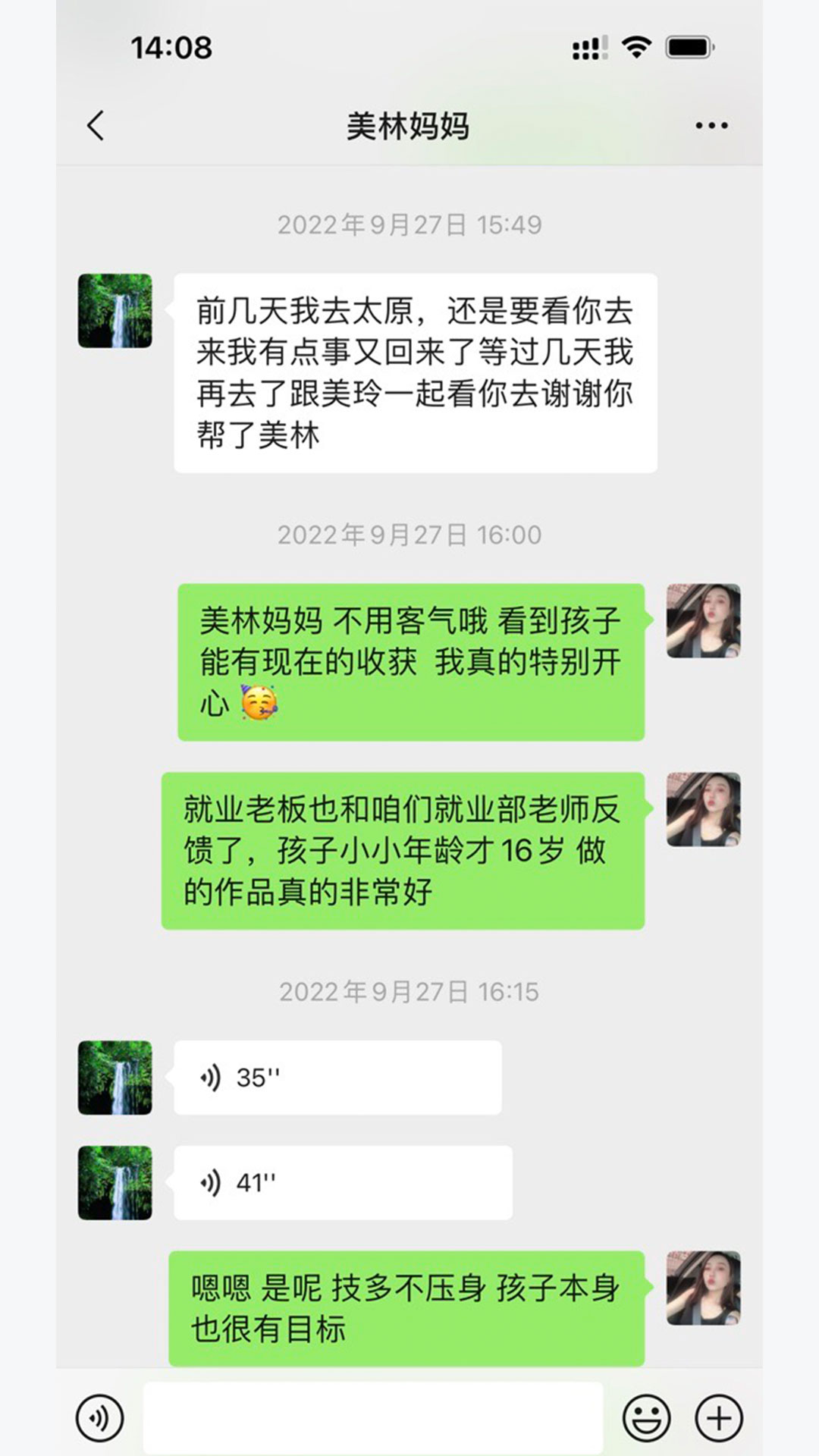The image size is (819, 1456).
Task: Open the three-dot chat options menu
Action: coord(711,126)
